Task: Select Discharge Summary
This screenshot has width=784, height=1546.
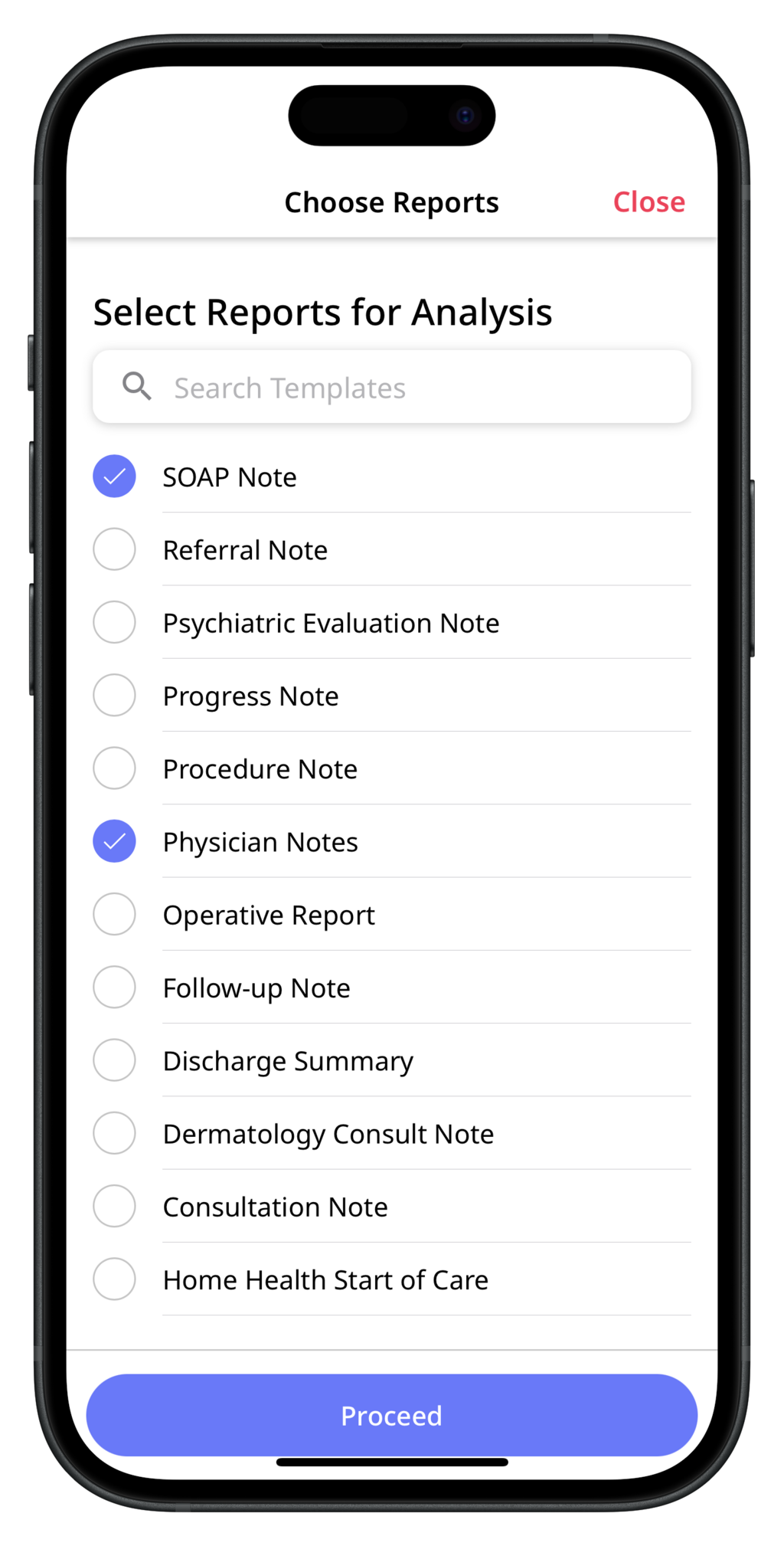Action: click(x=114, y=1060)
